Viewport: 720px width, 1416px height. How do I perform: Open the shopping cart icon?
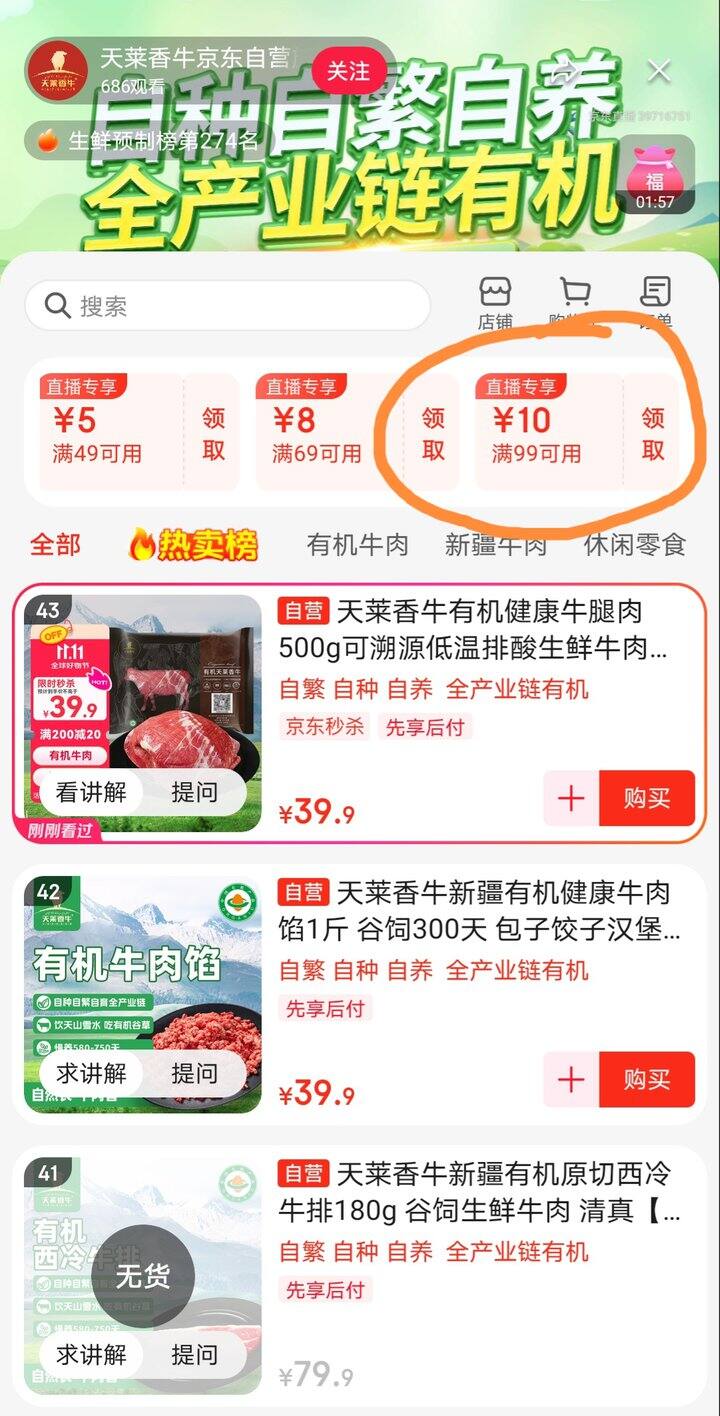pyautogui.click(x=575, y=304)
